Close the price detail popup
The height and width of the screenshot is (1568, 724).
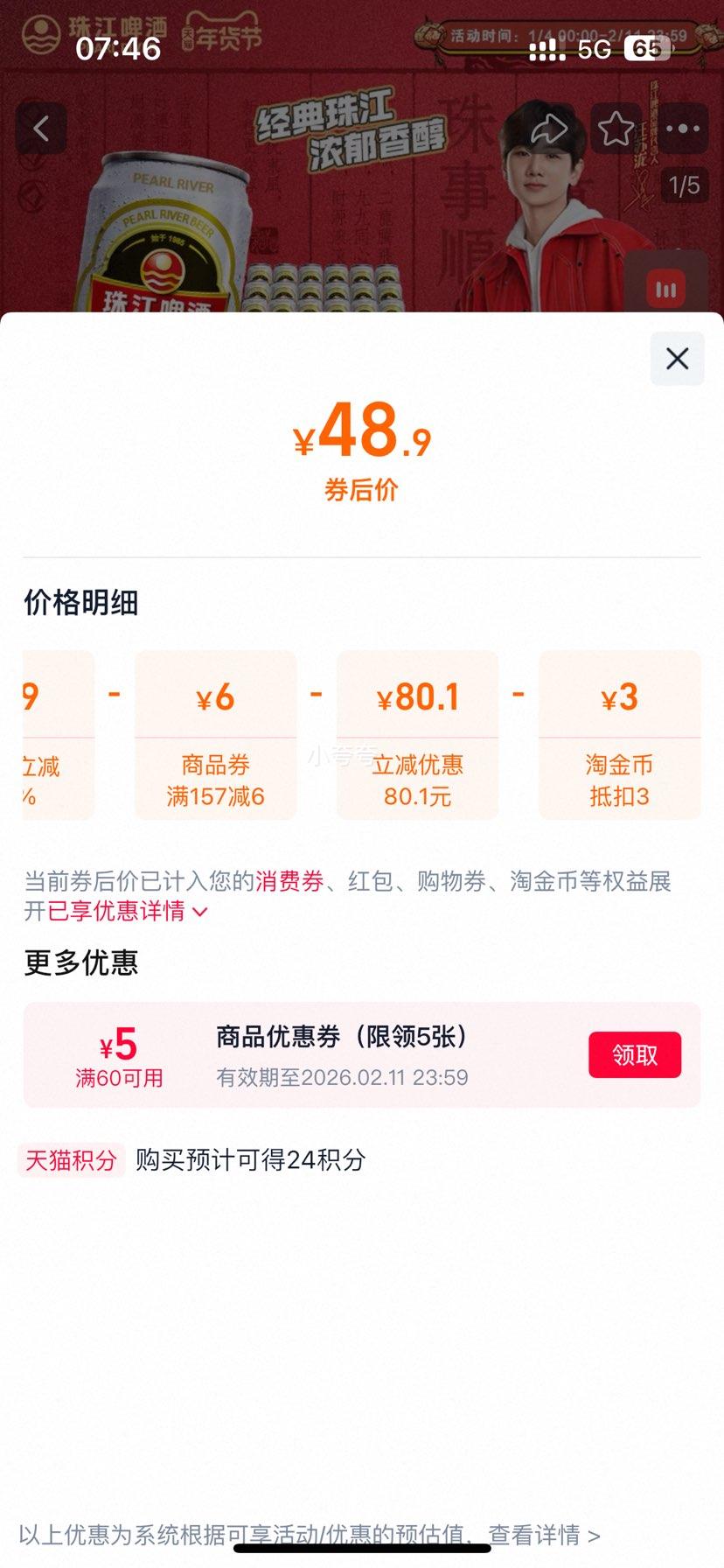[676, 359]
